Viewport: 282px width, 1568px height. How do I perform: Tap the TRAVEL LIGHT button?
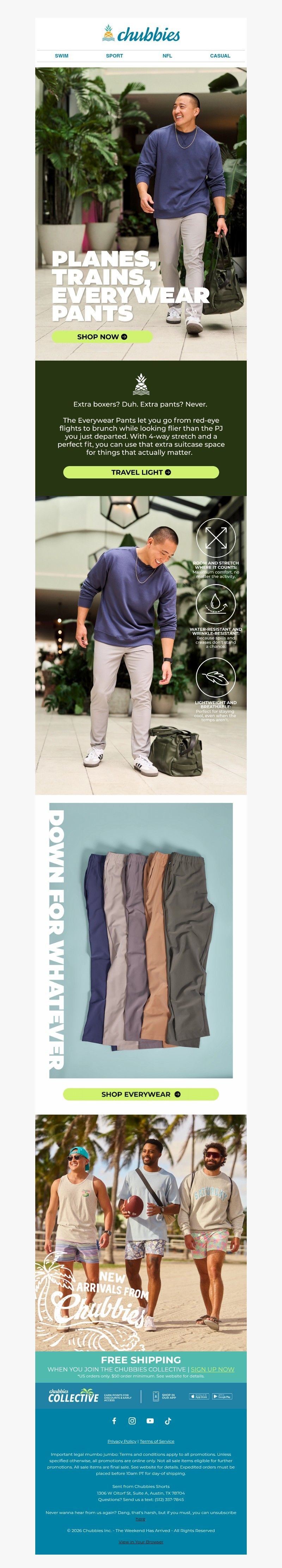coord(141,472)
